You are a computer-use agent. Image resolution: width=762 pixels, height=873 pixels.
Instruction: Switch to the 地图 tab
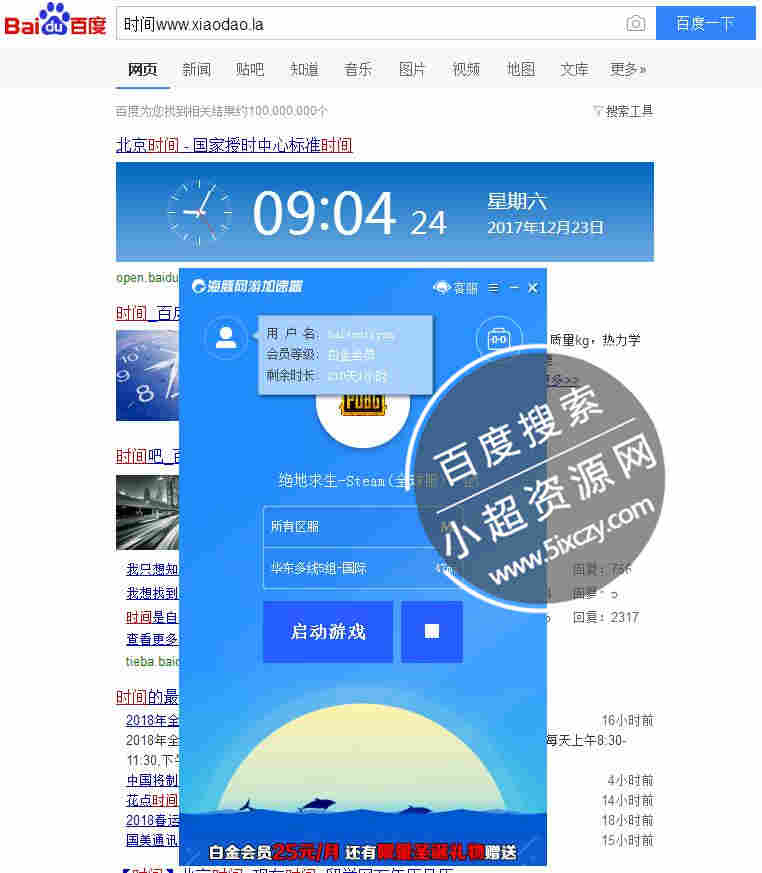(x=520, y=69)
